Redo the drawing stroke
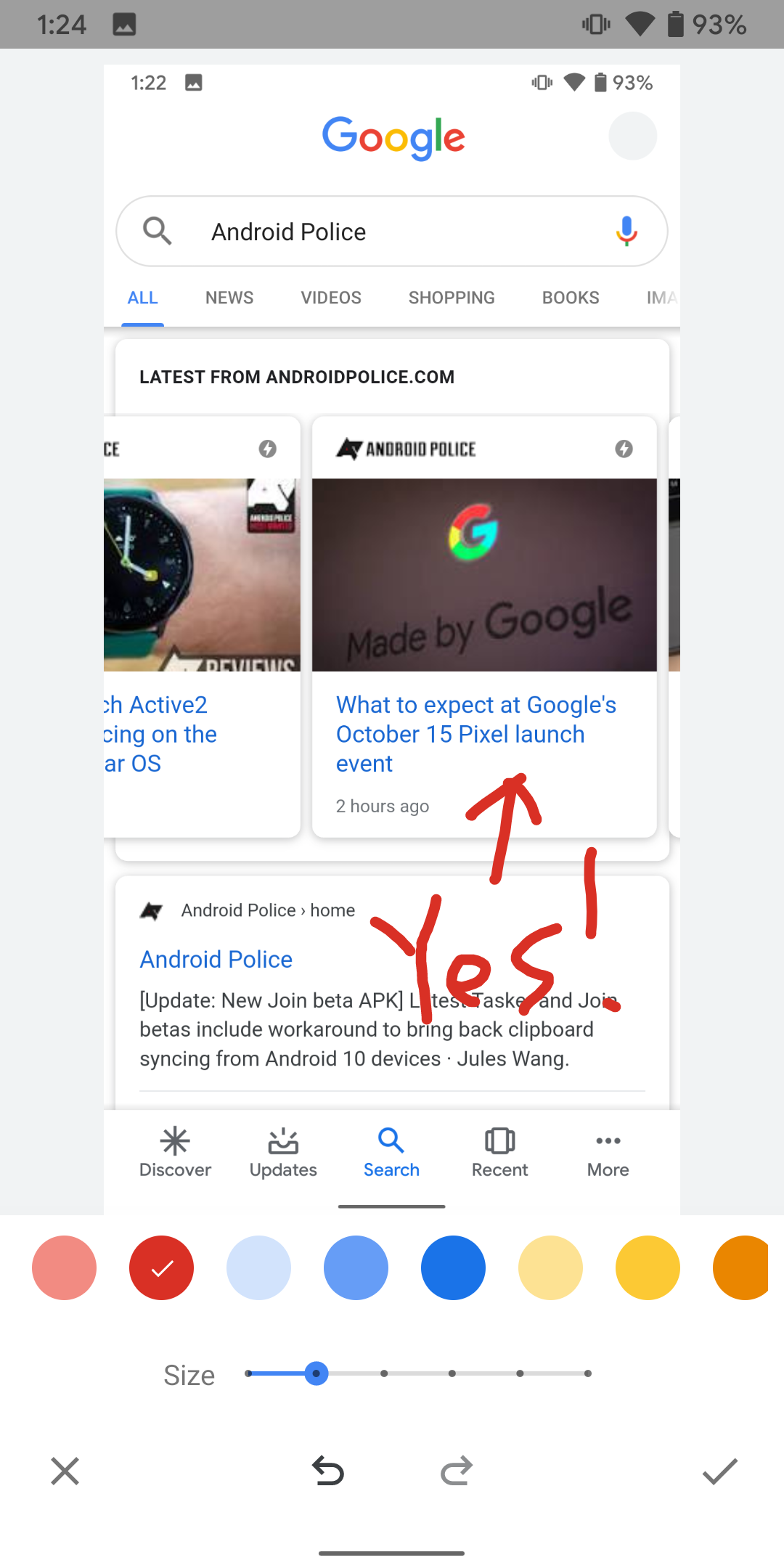Viewport: 784px width, 1568px height. [x=457, y=1471]
